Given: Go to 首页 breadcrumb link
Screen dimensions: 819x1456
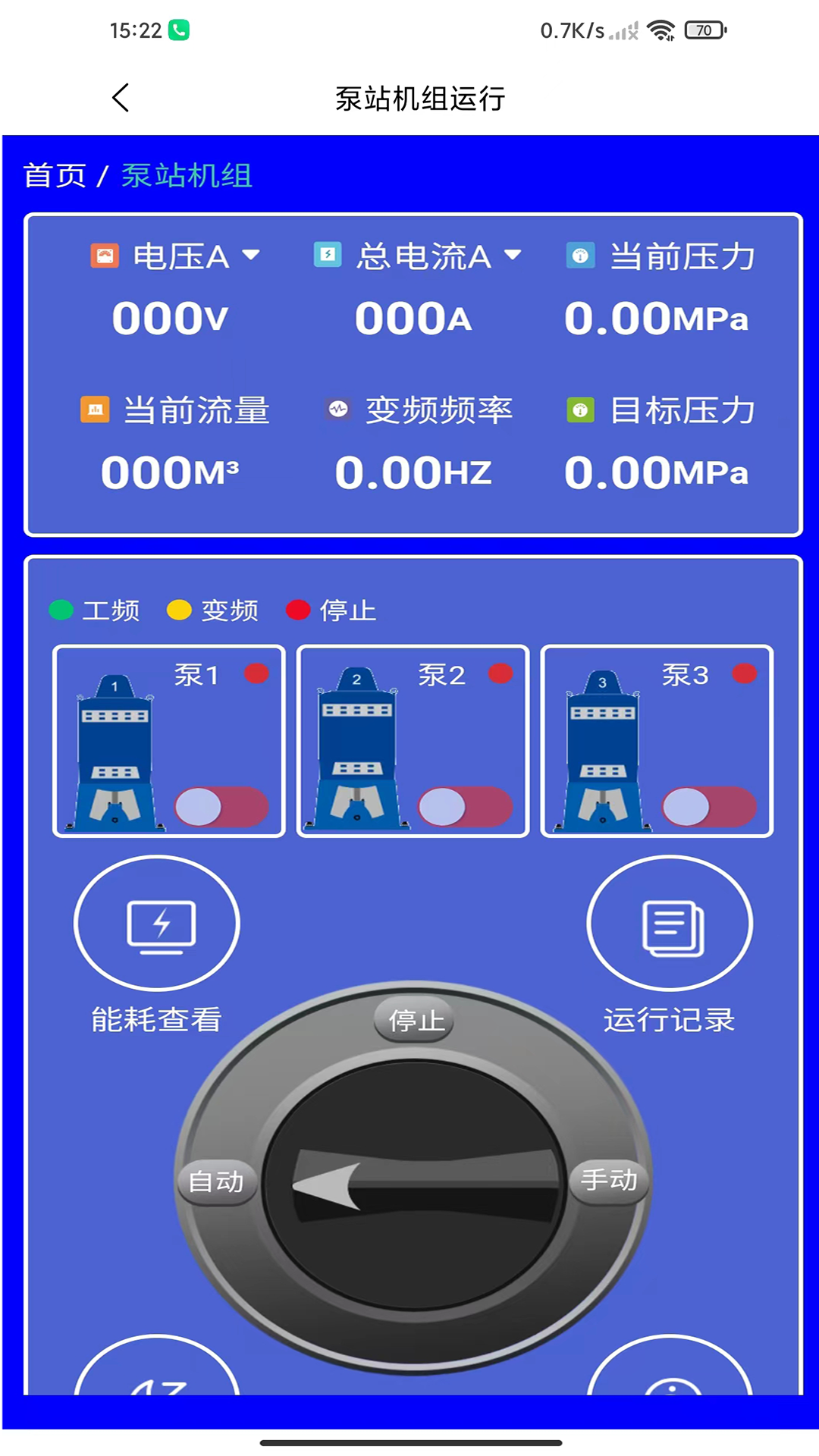Looking at the screenshot, I should point(54,176).
